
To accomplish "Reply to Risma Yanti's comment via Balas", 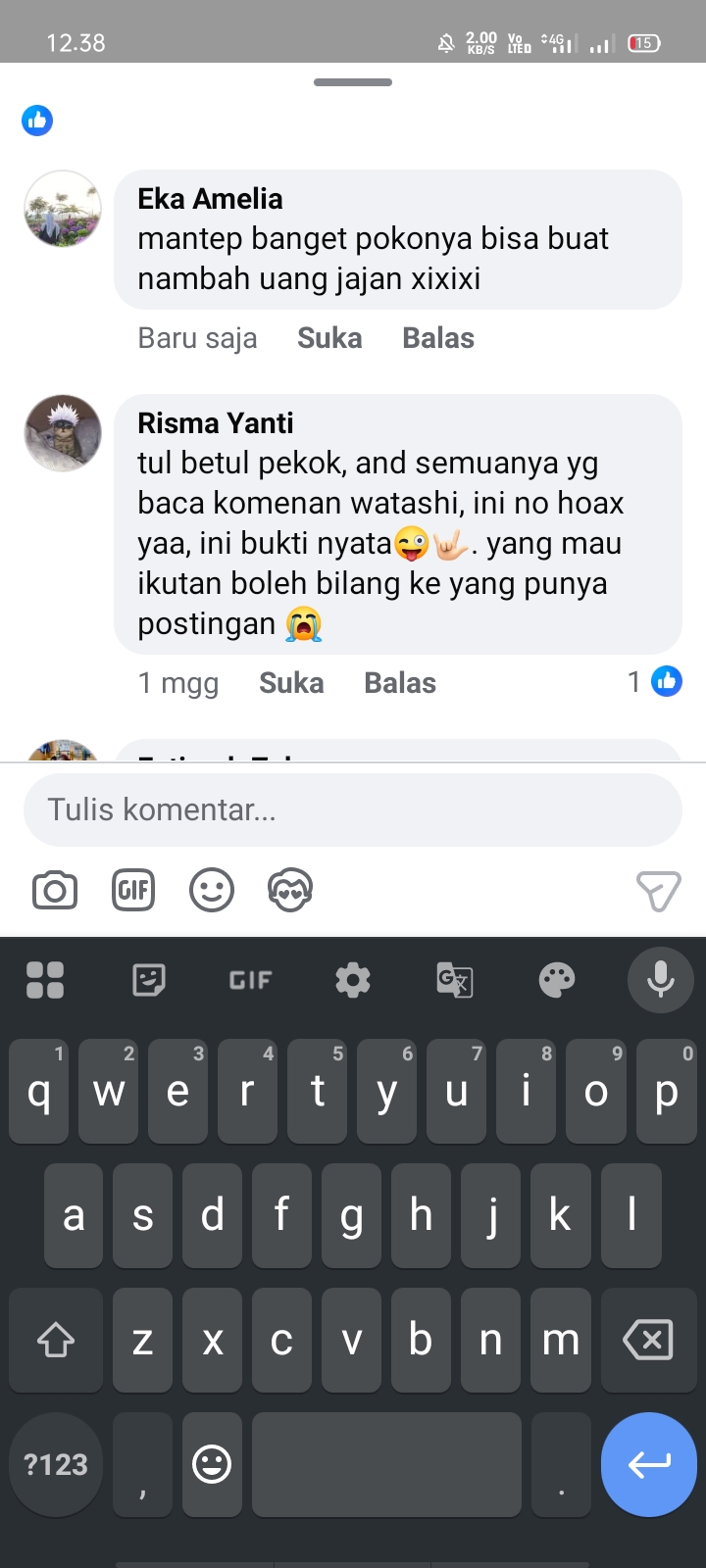I will click(400, 683).
